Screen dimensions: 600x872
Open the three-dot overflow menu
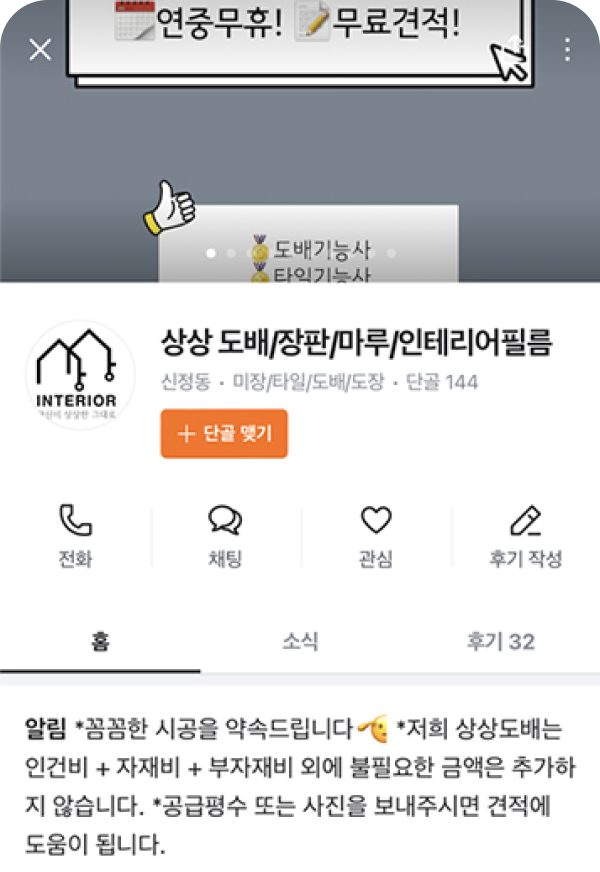tap(567, 49)
